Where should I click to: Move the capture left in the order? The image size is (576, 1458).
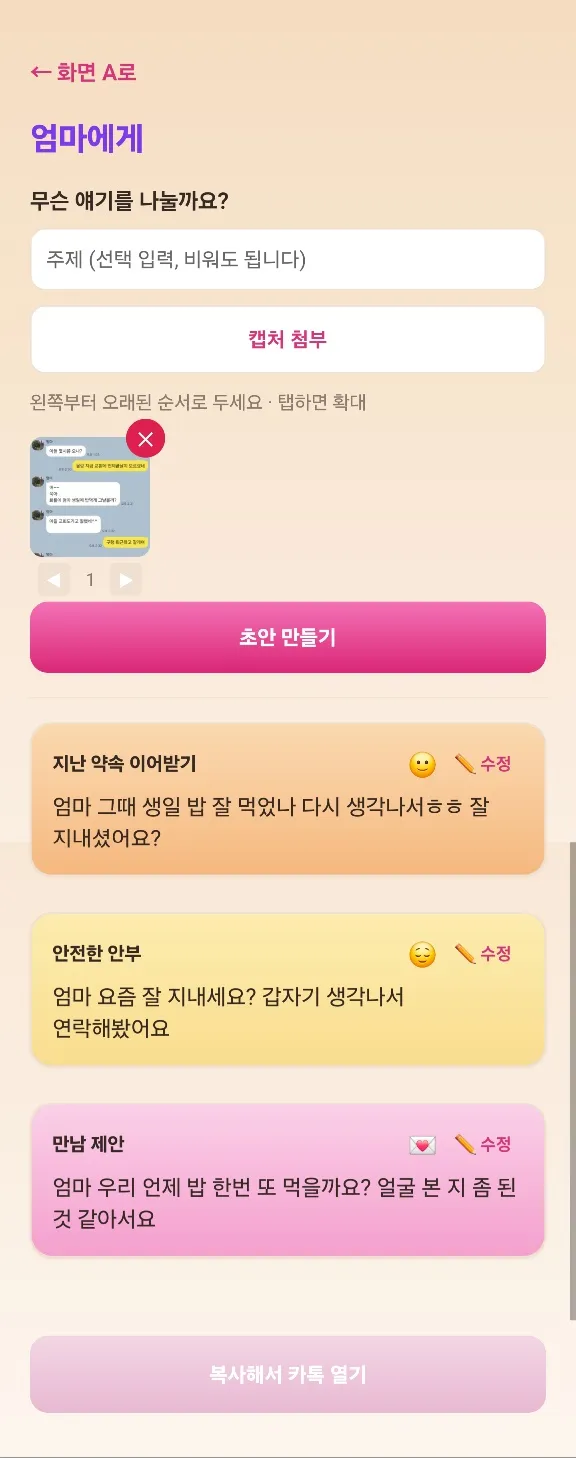click(54, 580)
